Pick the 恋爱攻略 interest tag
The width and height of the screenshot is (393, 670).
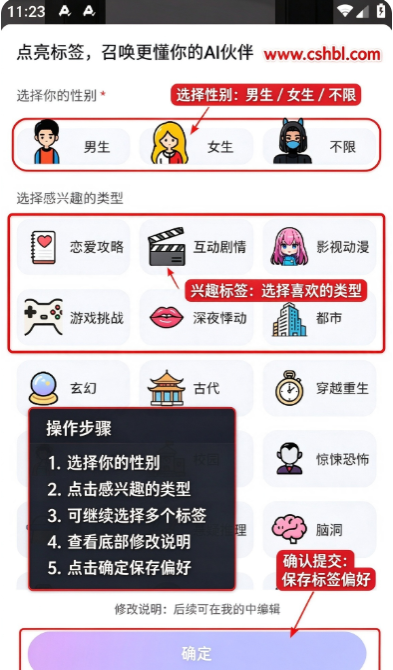[x=73, y=247]
